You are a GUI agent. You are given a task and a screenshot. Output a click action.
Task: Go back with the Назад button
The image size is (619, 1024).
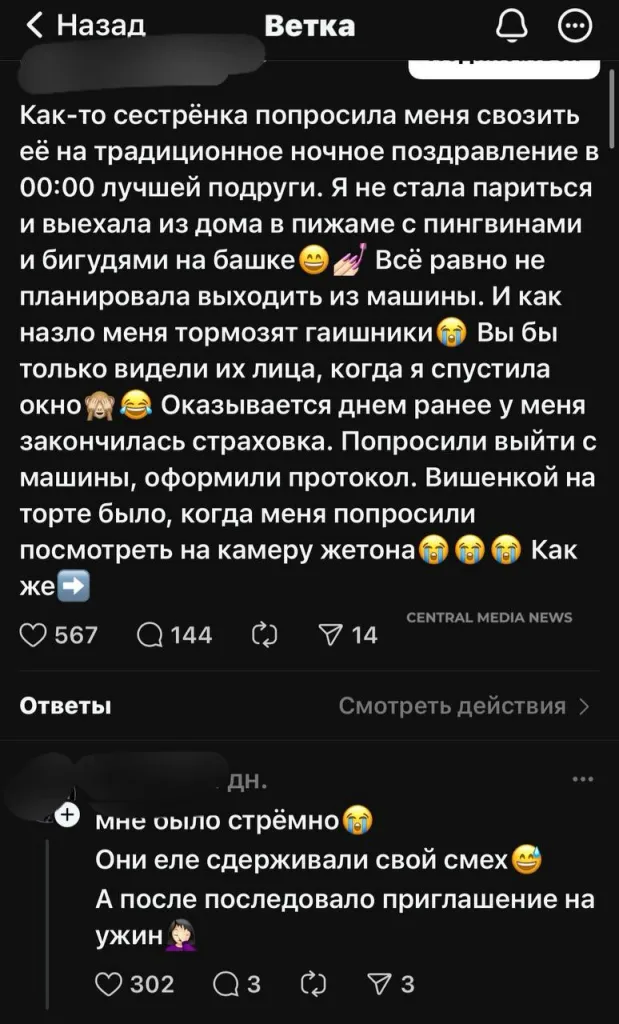[x=85, y=26]
